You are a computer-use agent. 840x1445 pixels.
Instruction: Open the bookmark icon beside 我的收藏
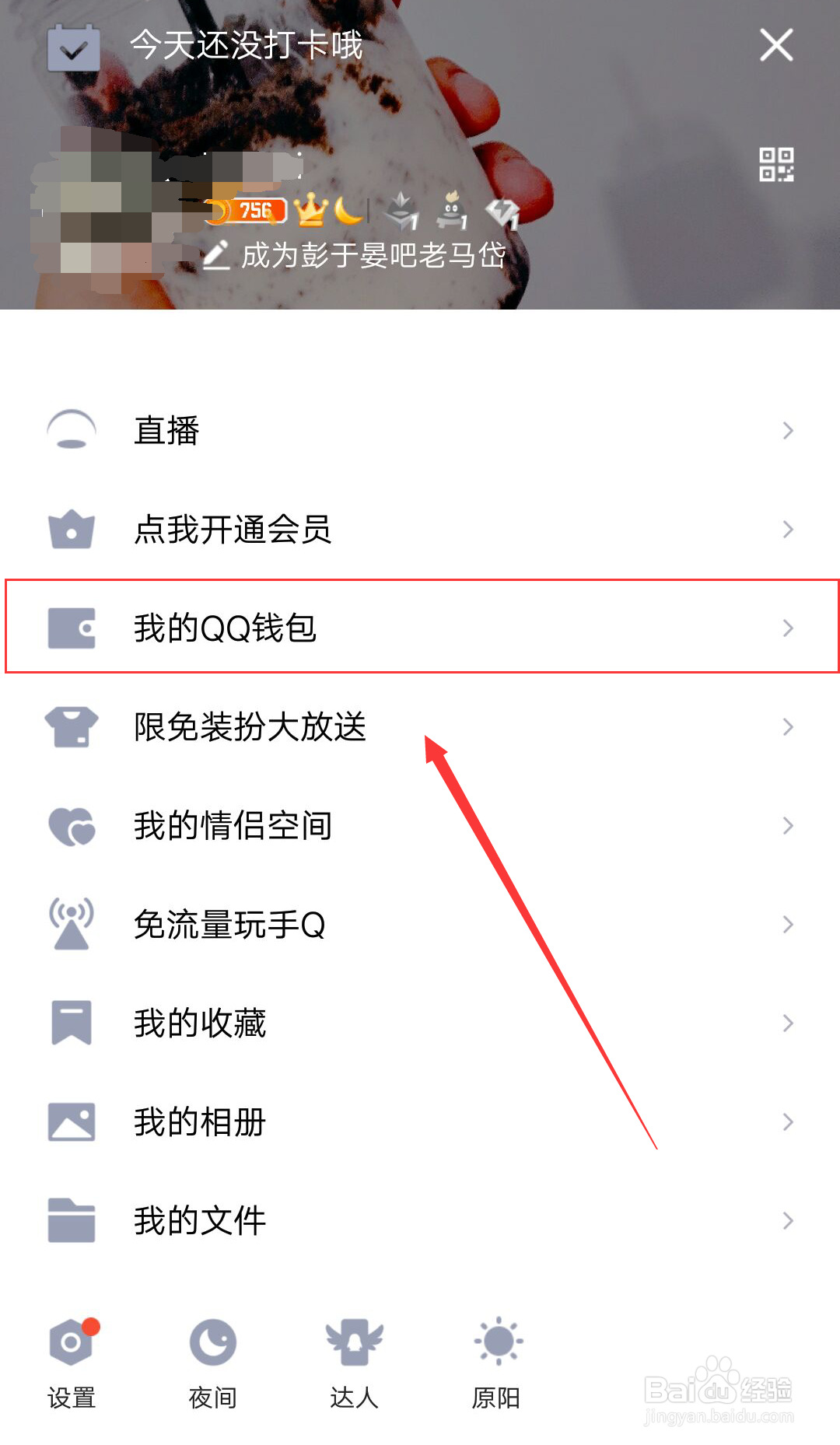71,1023
